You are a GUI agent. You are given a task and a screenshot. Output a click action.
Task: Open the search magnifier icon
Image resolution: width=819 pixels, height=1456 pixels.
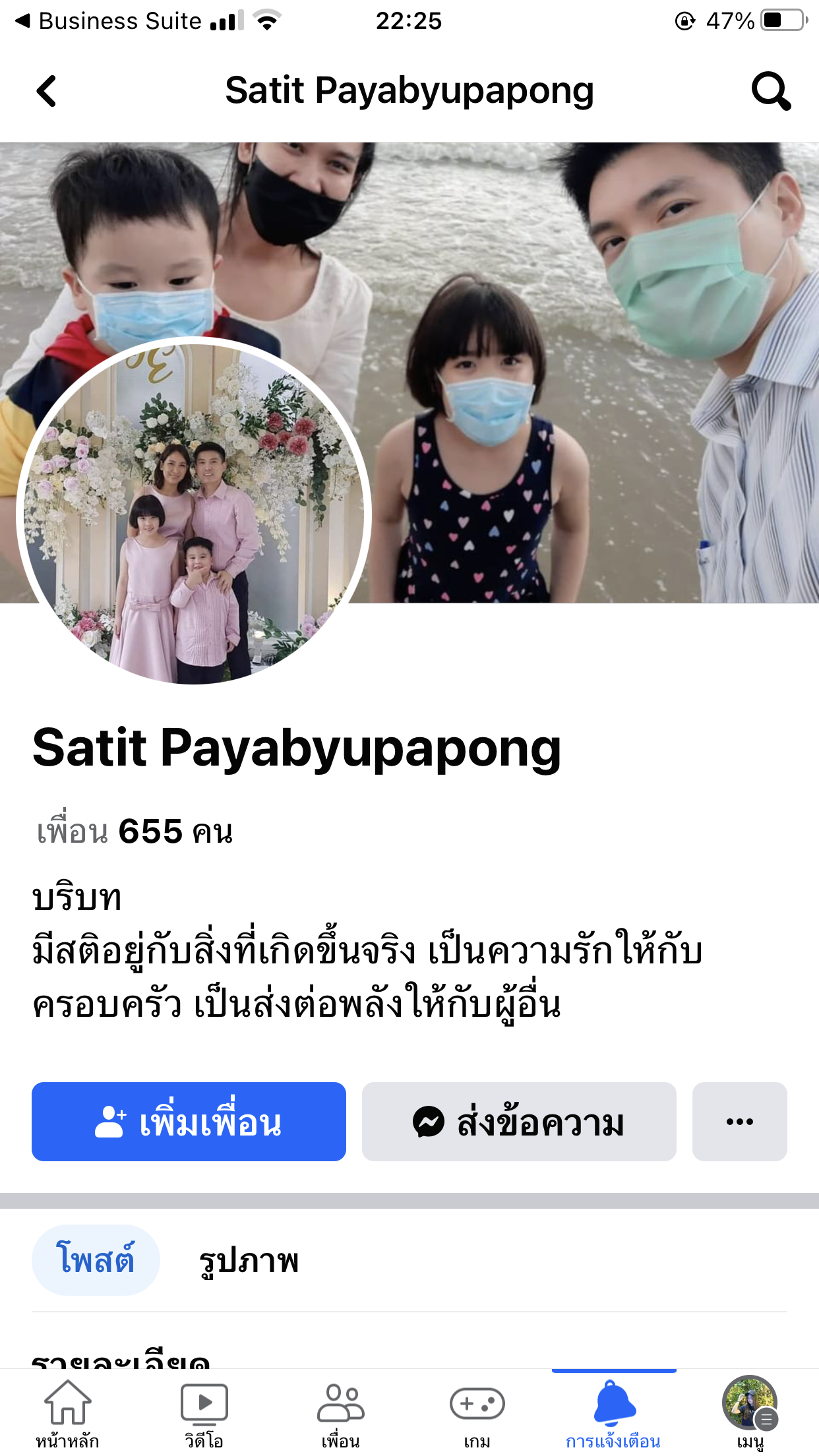pyautogui.click(x=770, y=91)
